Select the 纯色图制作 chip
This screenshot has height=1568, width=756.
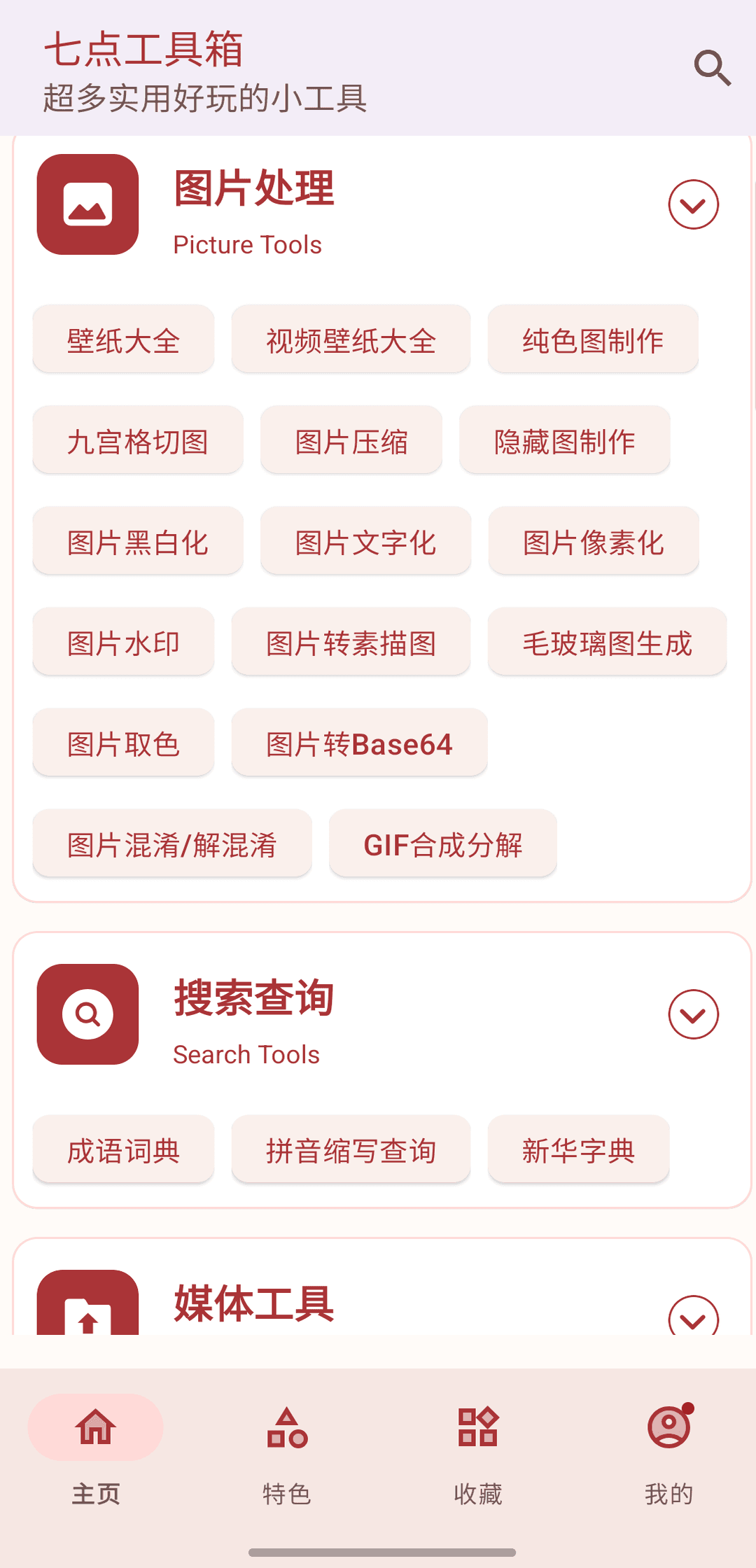(593, 339)
